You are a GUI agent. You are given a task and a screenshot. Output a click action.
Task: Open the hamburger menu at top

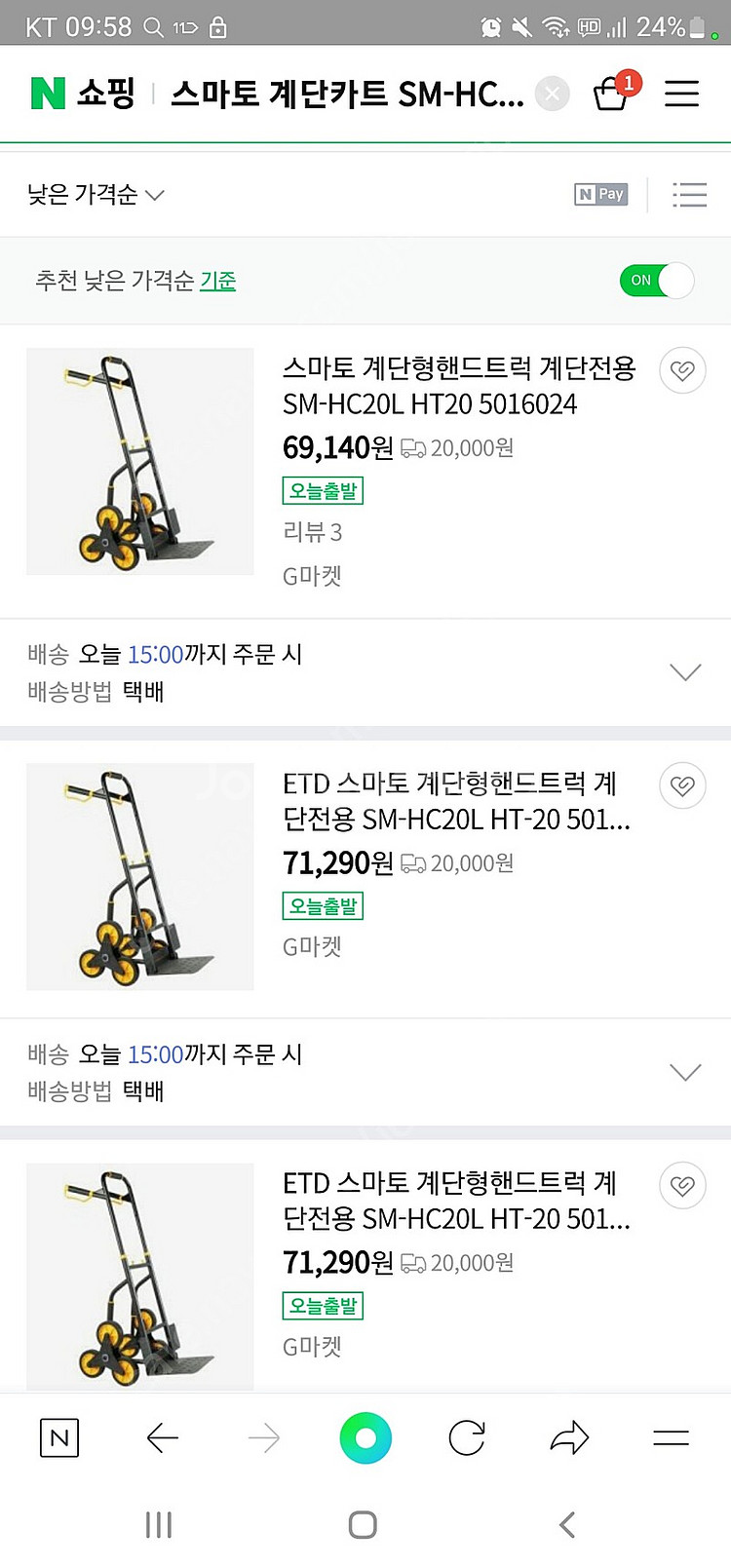681,94
